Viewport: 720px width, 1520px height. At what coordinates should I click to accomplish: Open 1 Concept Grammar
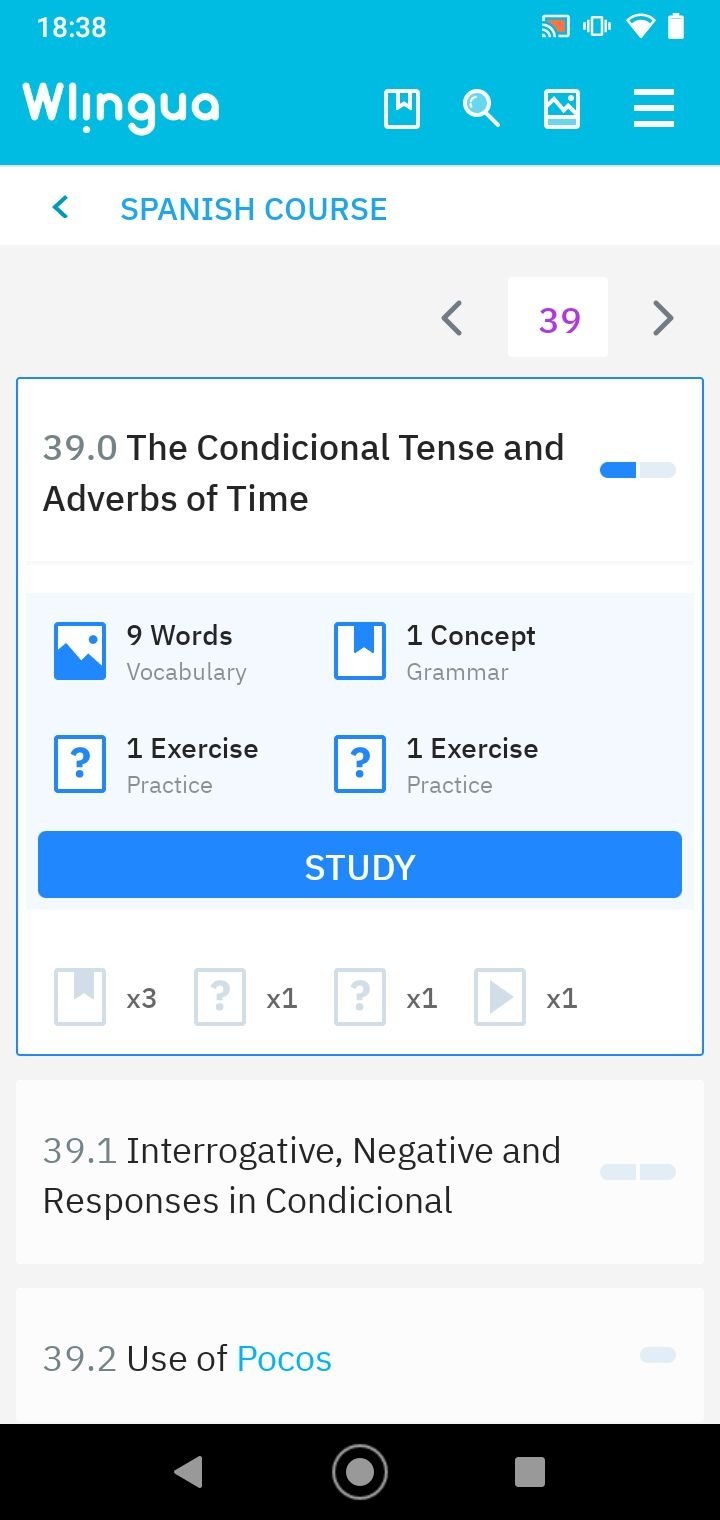pyautogui.click(x=435, y=652)
